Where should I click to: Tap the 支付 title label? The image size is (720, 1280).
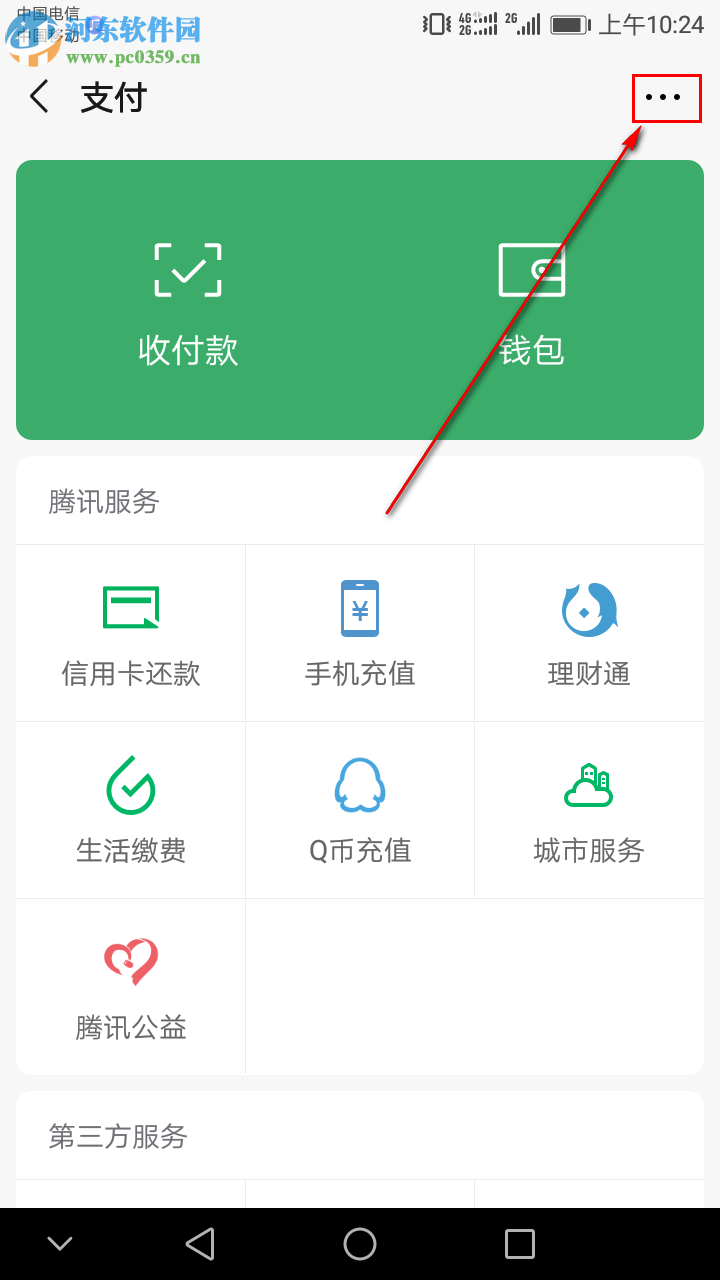[113, 97]
